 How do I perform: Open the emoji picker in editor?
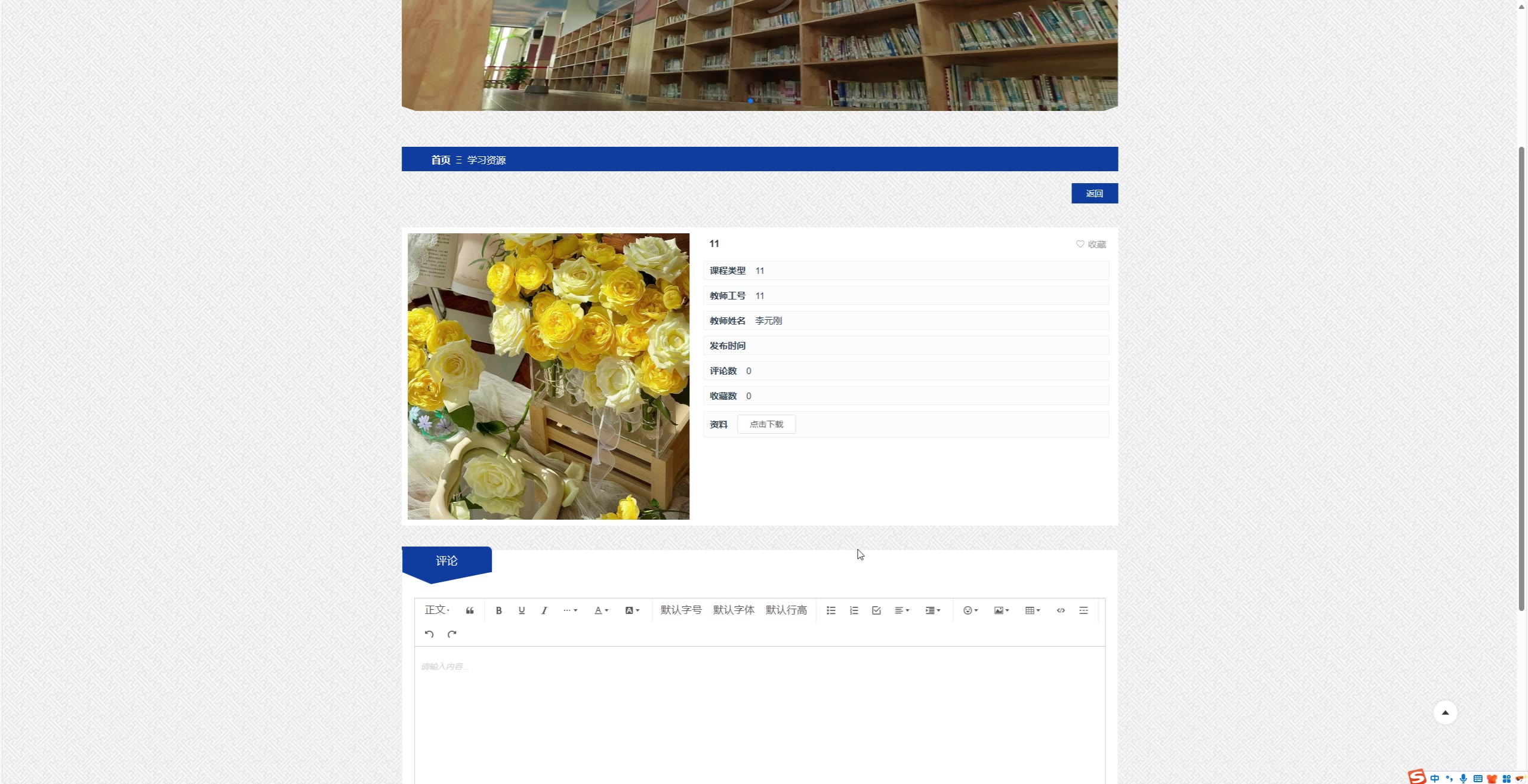point(970,610)
